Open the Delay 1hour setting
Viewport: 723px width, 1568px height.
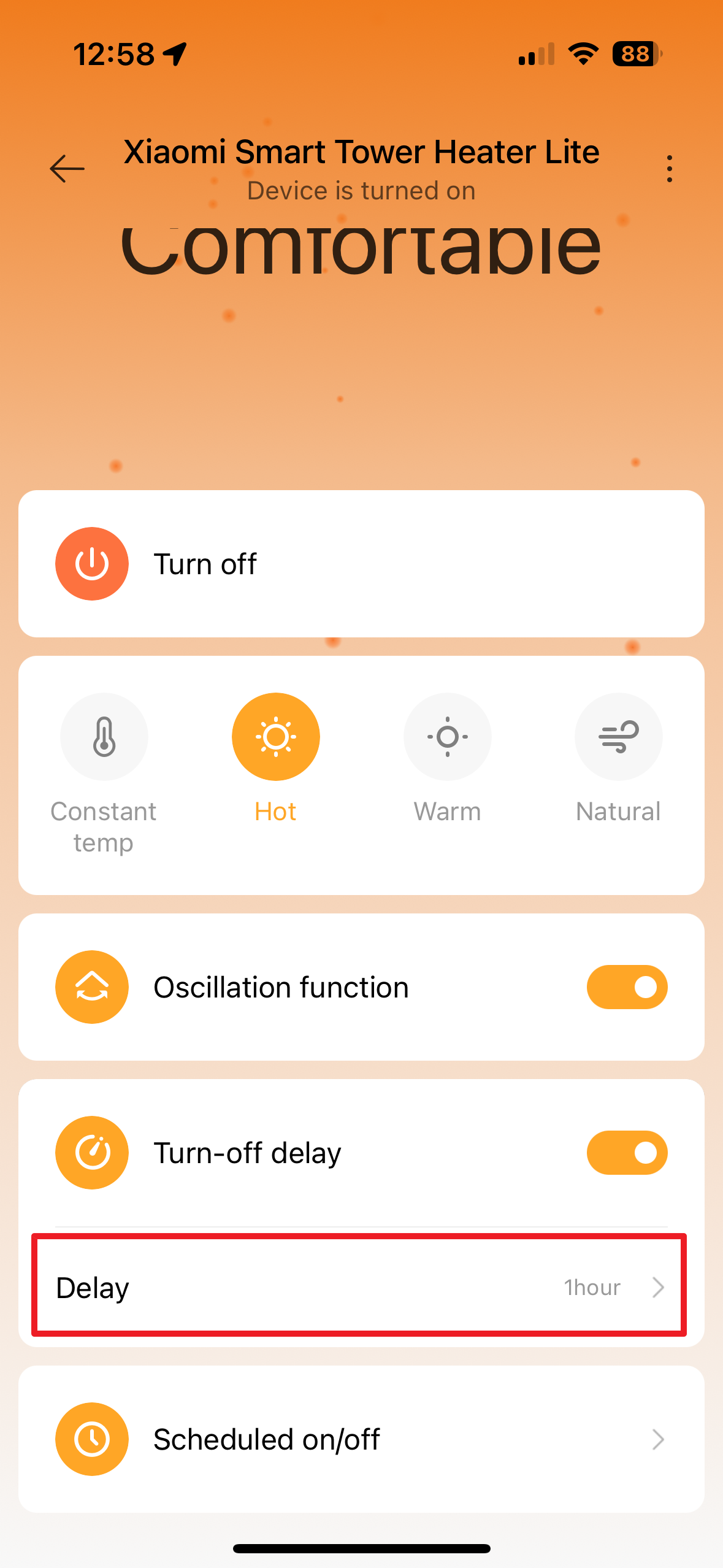click(x=360, y=1287)
